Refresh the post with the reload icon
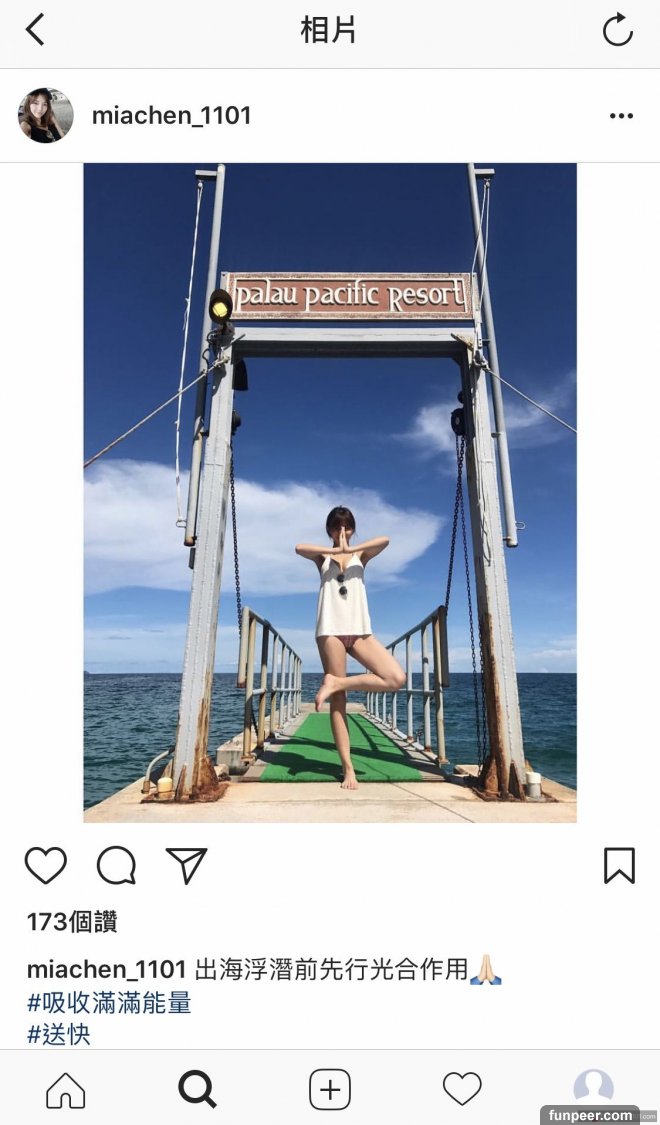This screenshot has height=1125, width=660. click(x=617, y=30)
